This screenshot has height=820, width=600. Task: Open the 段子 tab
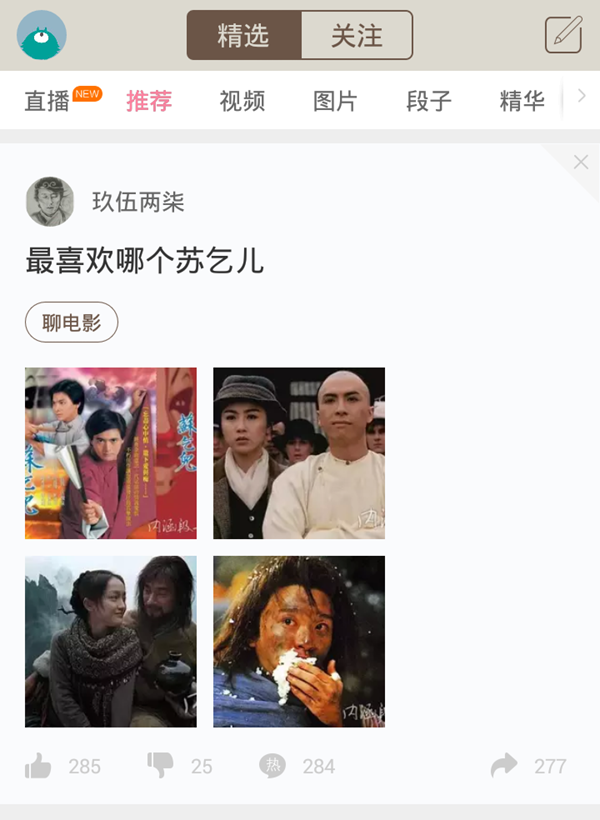pyautogui.click(x=429, y=101)
